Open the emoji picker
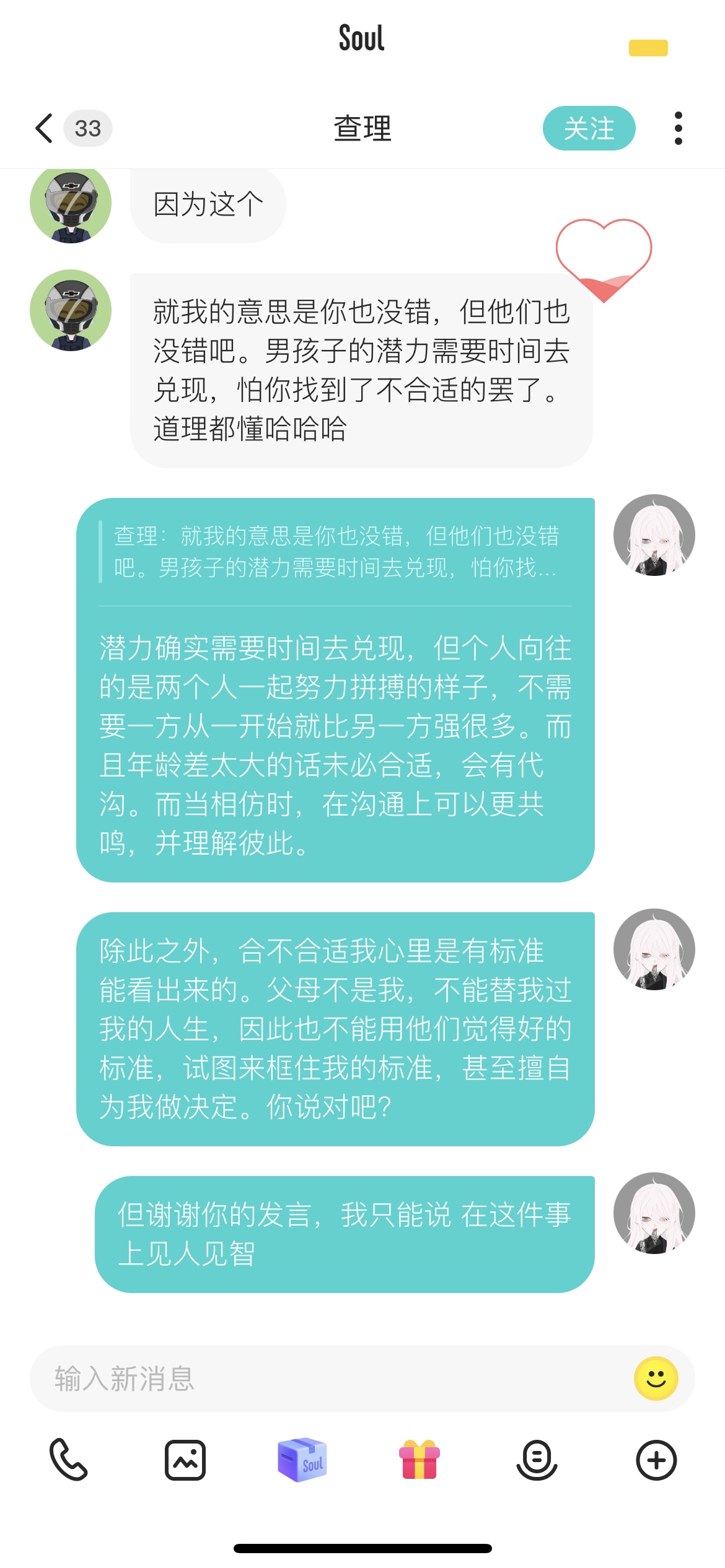 [x=656, y=1379]
